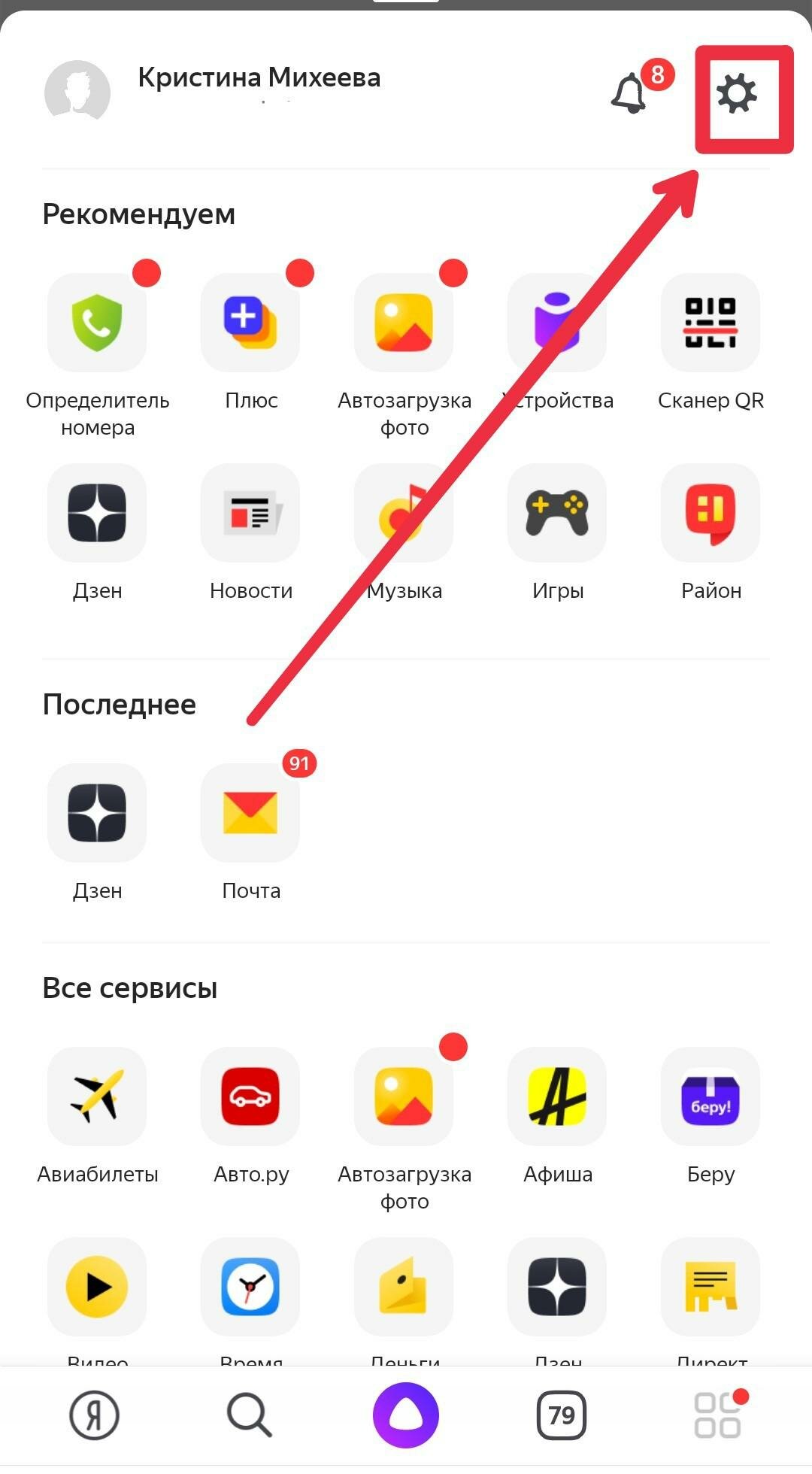Open Игры service
Screen dimensions: 812x1474
pos(557,513)
